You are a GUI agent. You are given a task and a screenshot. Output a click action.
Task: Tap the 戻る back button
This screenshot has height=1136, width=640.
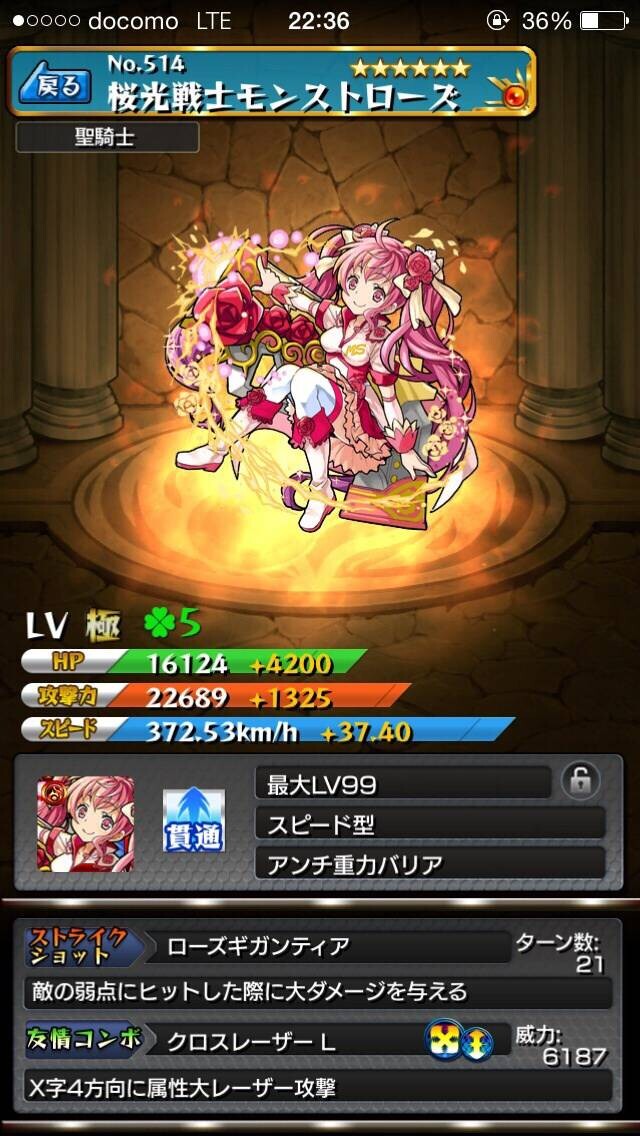54,85
